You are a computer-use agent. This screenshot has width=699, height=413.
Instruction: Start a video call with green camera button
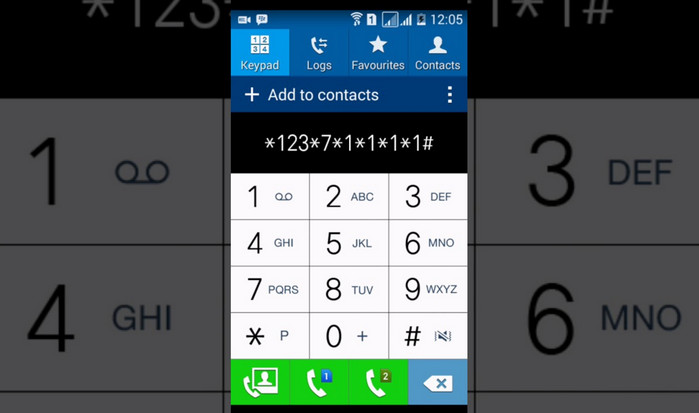point(260,383)
